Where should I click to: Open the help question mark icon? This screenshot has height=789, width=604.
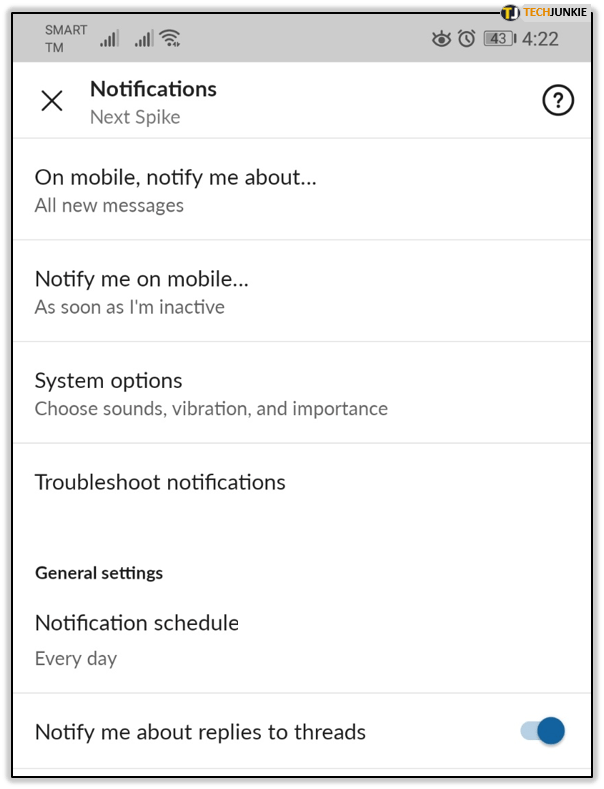click(557, 100)
